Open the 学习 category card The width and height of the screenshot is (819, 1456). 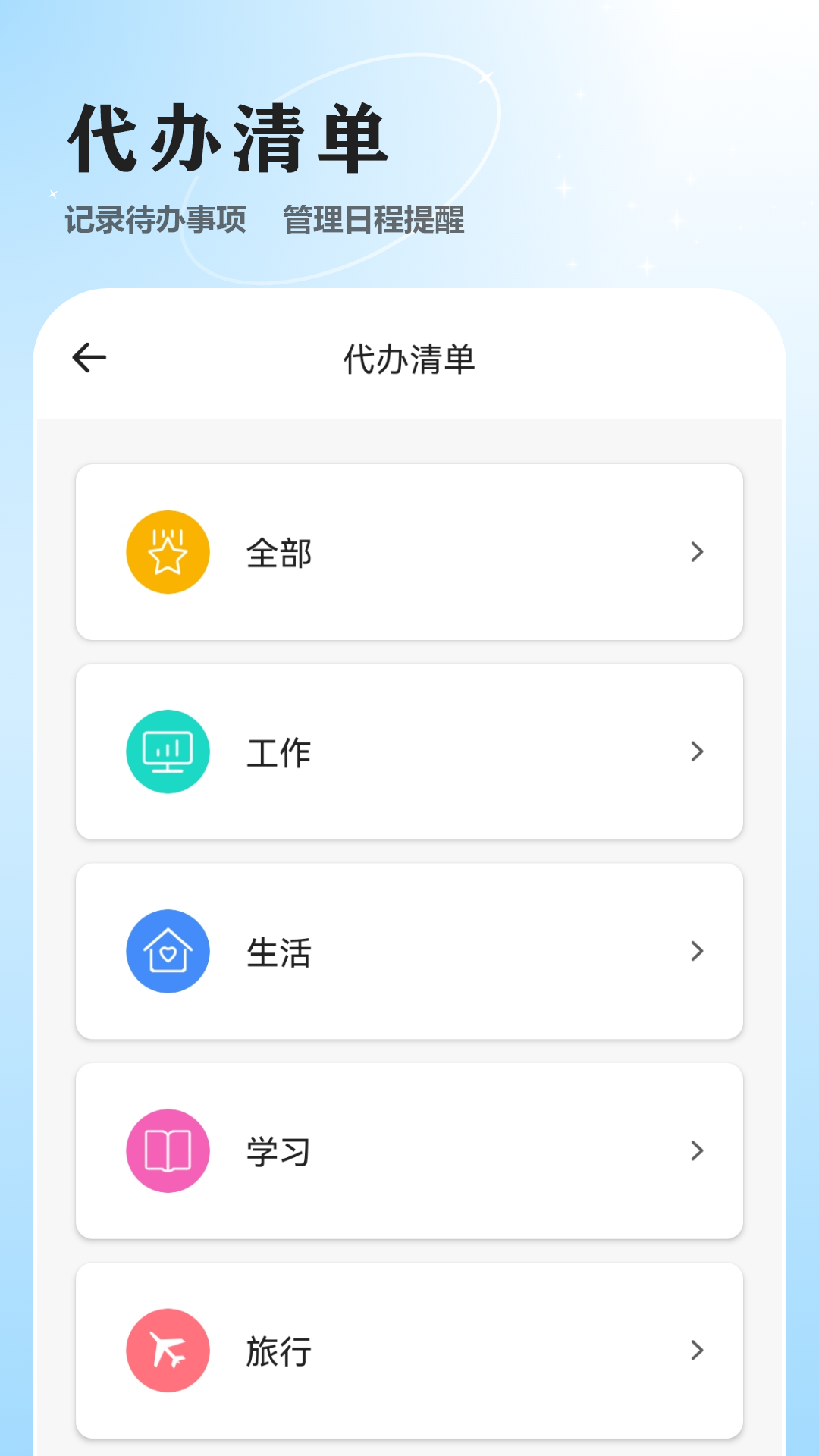coord(409,1150)
